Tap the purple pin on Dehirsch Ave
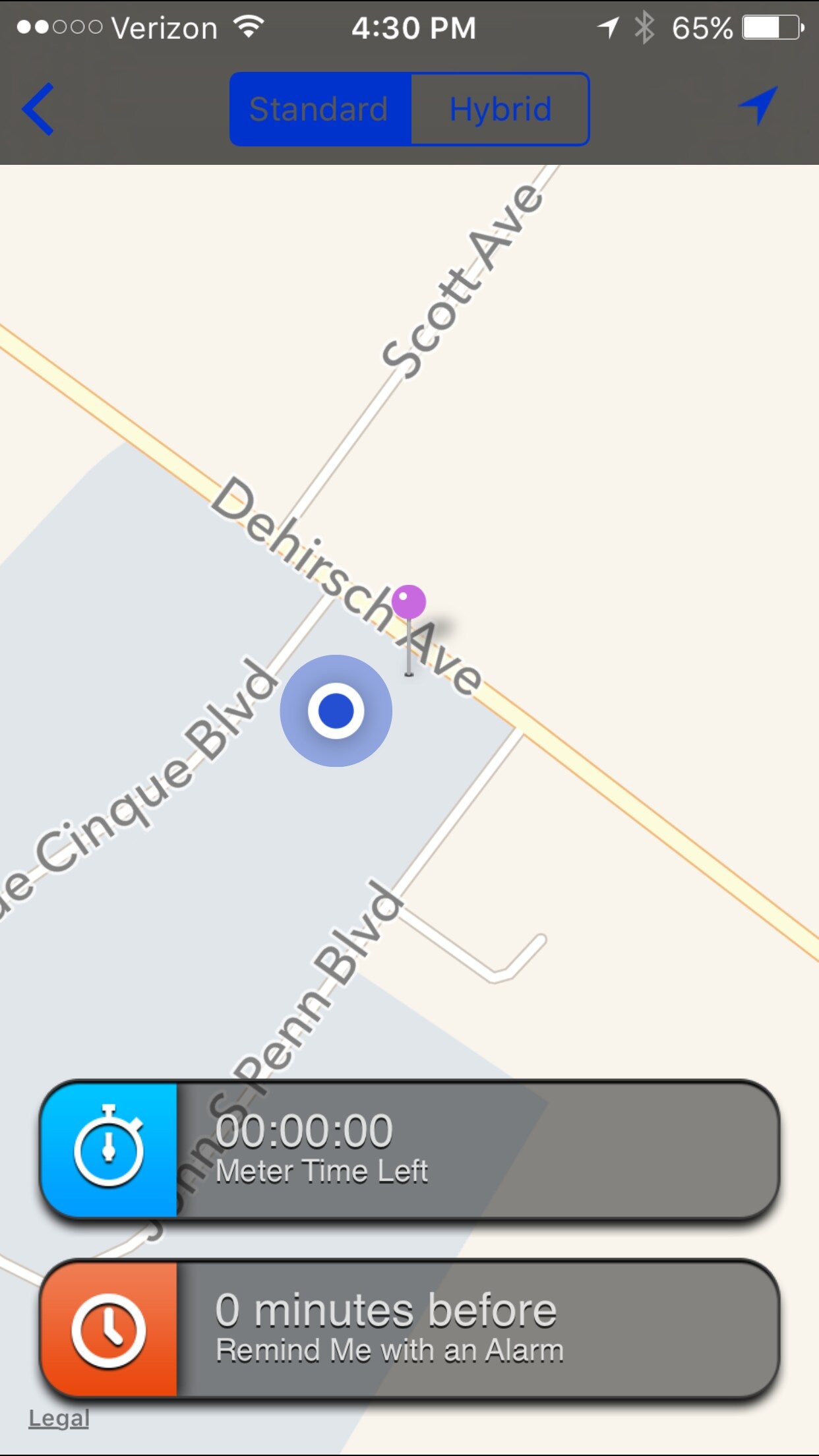 click(x=410, y=600)
